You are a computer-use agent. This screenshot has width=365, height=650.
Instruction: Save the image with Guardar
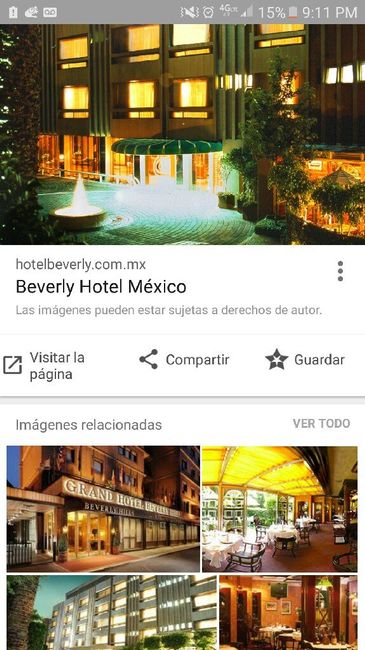click(305, 359)
